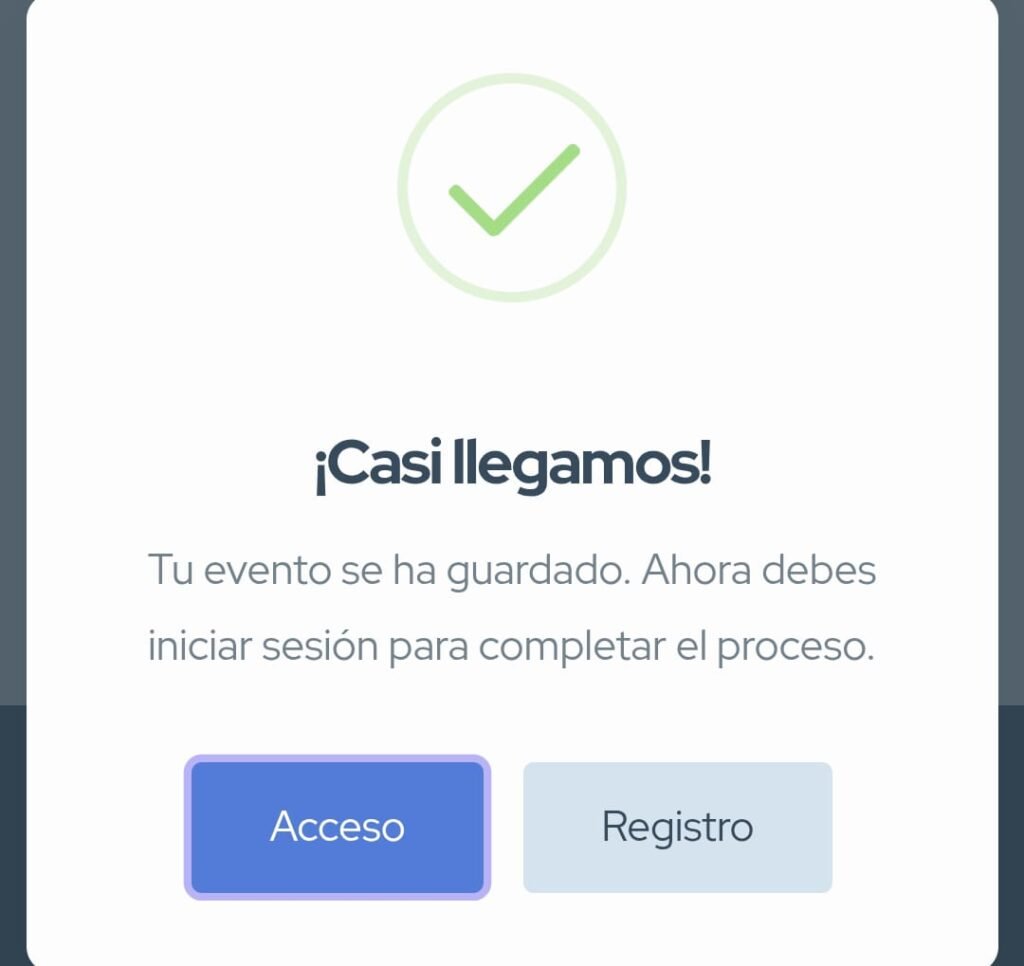Tap the Acceso button to log in
This screenshot has height=966, width=1024.
pyautogui.click(x=337, y=827)
